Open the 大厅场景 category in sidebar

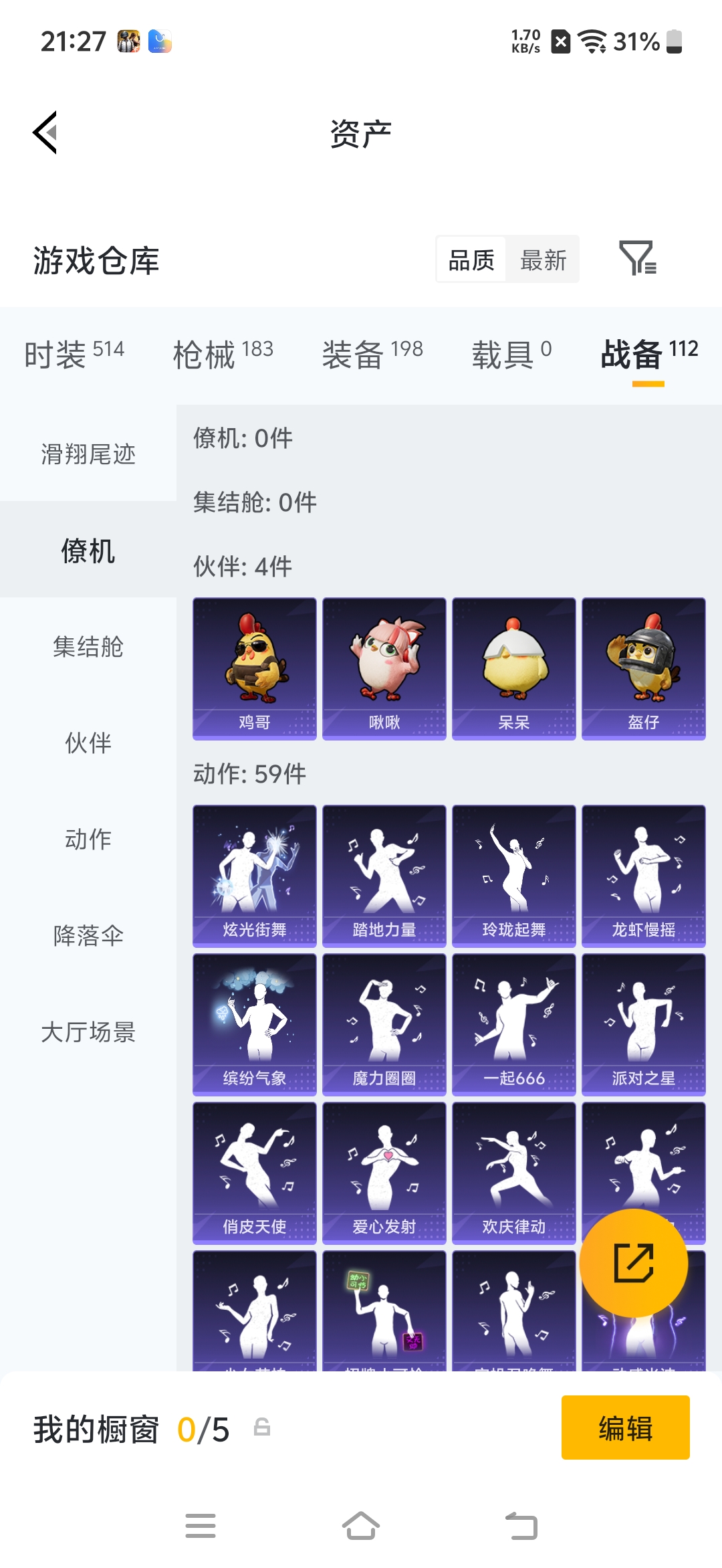point(87,1032)
